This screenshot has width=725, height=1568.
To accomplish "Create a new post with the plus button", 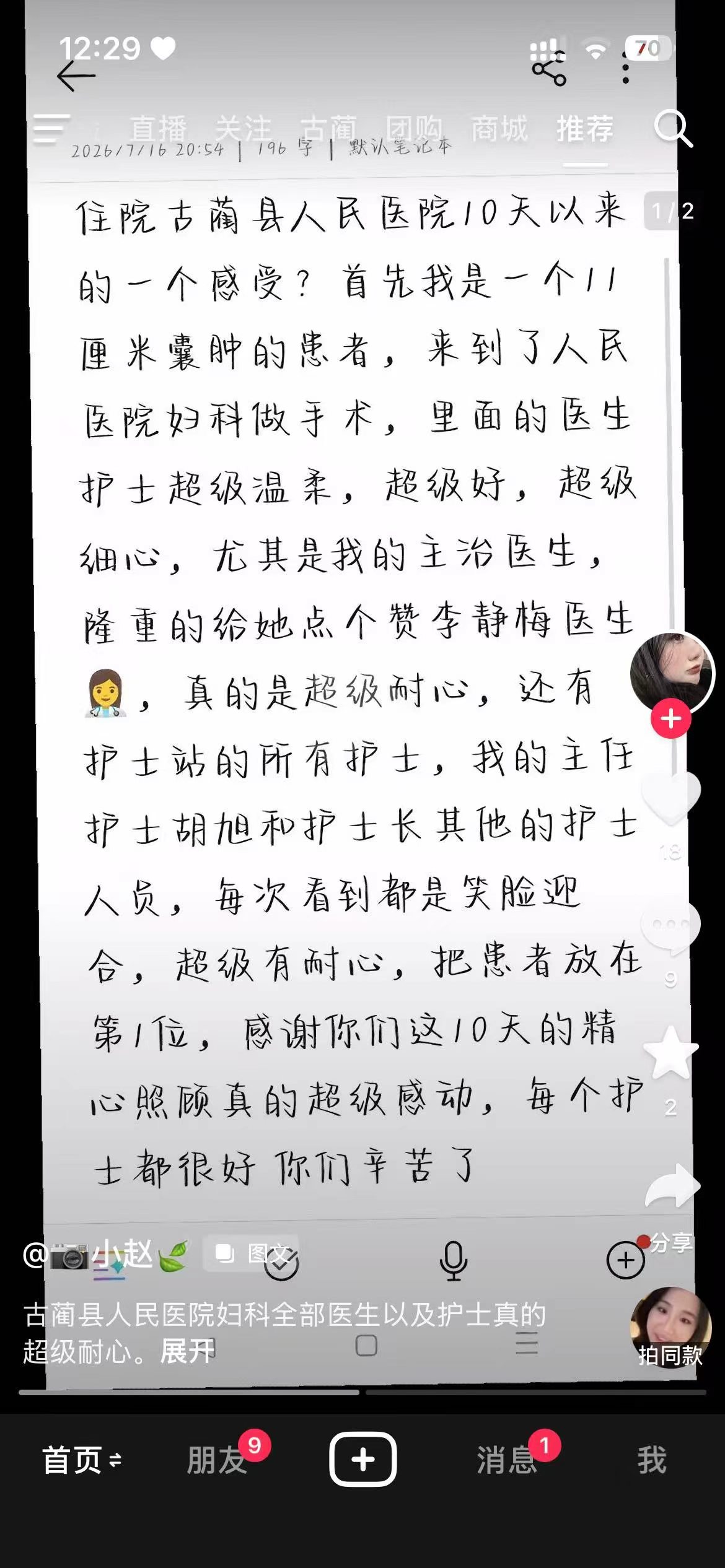I will (x=362, y=1459).
